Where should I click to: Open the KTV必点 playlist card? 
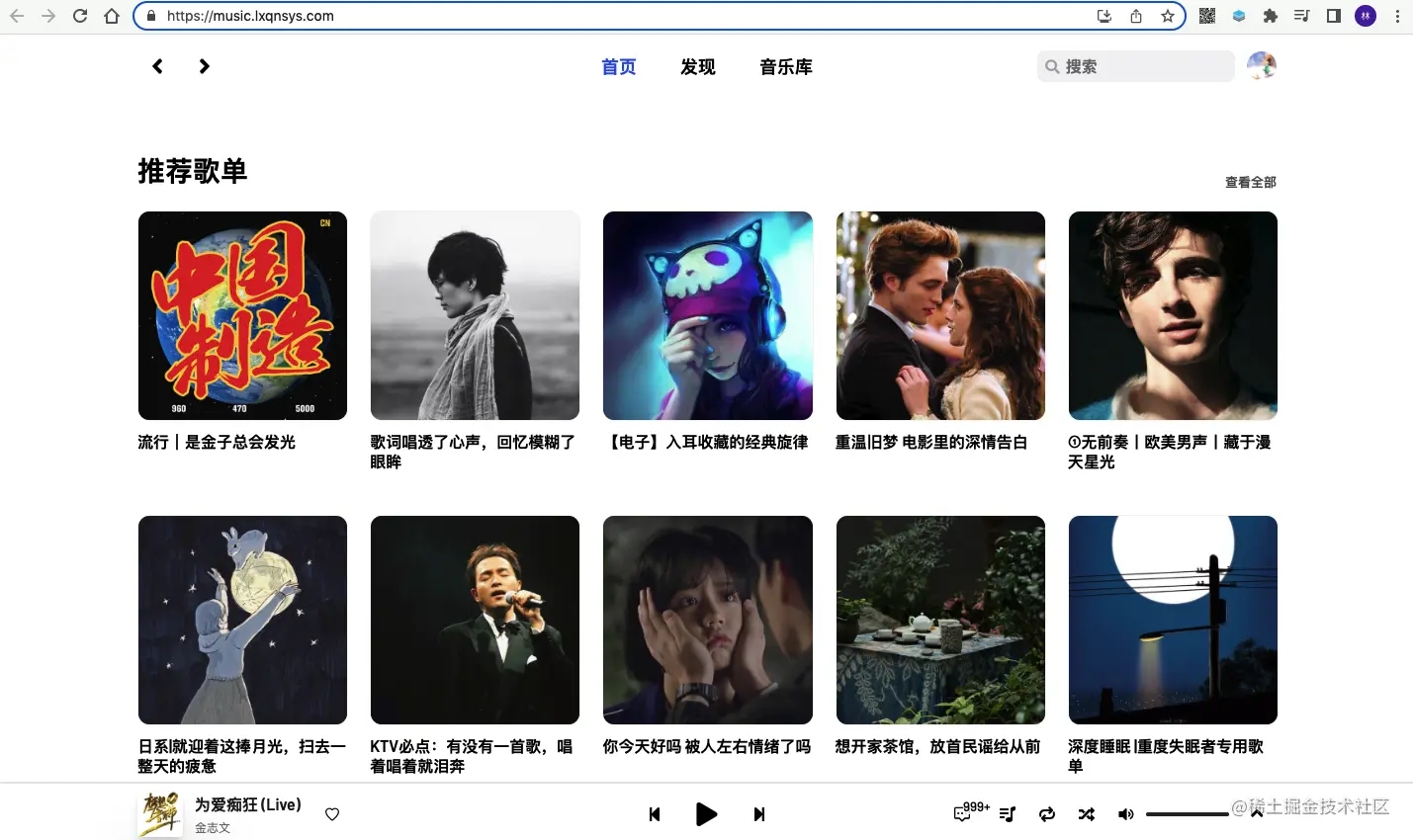point(475,620)
